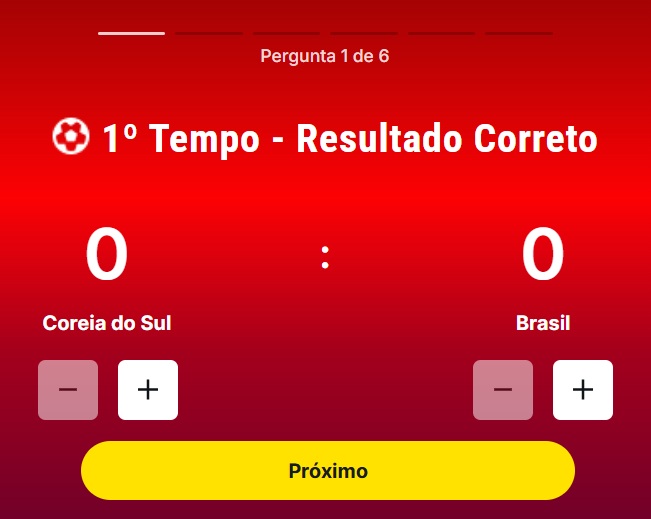Decrease Coreia do Sul score with minus
This screenshot has height=519, width=651.
68,390
